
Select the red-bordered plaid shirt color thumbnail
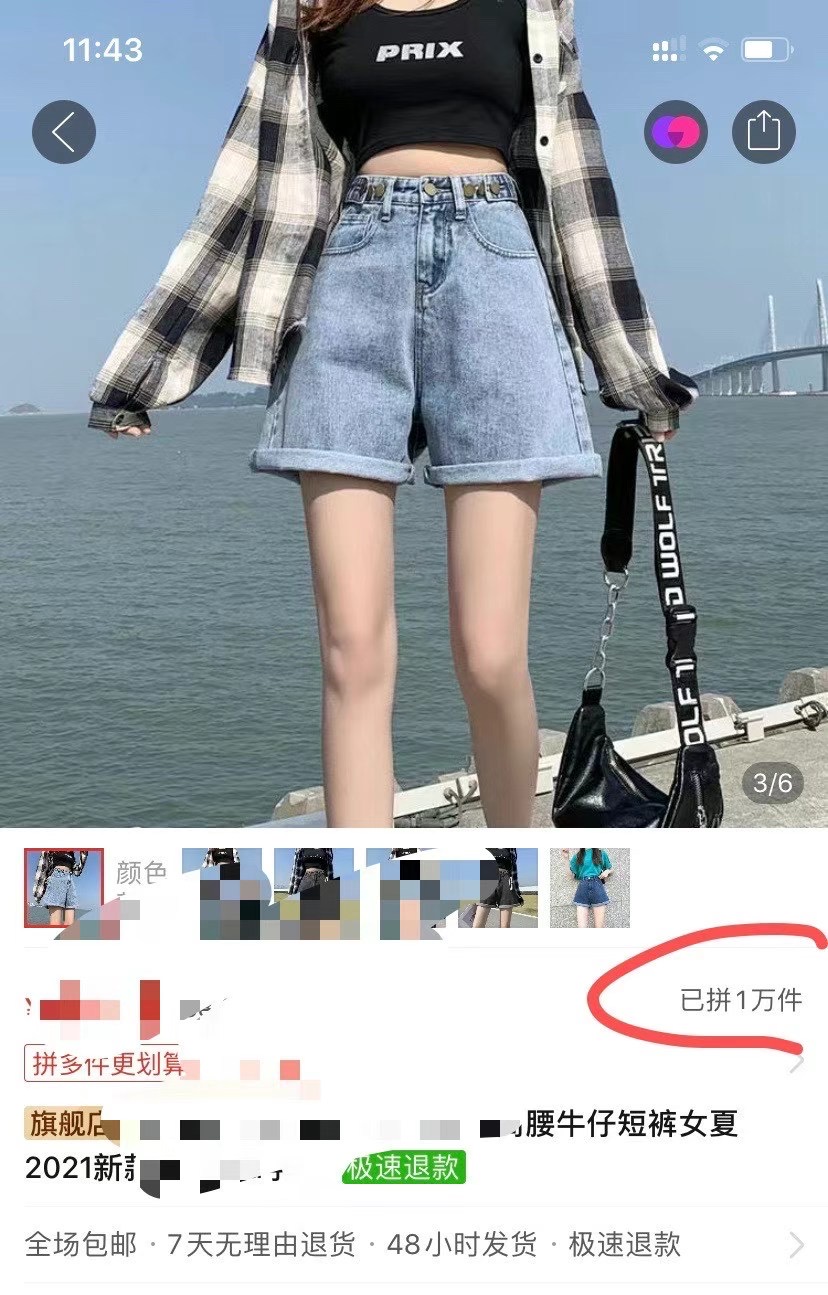pyautogui.click(x=63, y=888)
